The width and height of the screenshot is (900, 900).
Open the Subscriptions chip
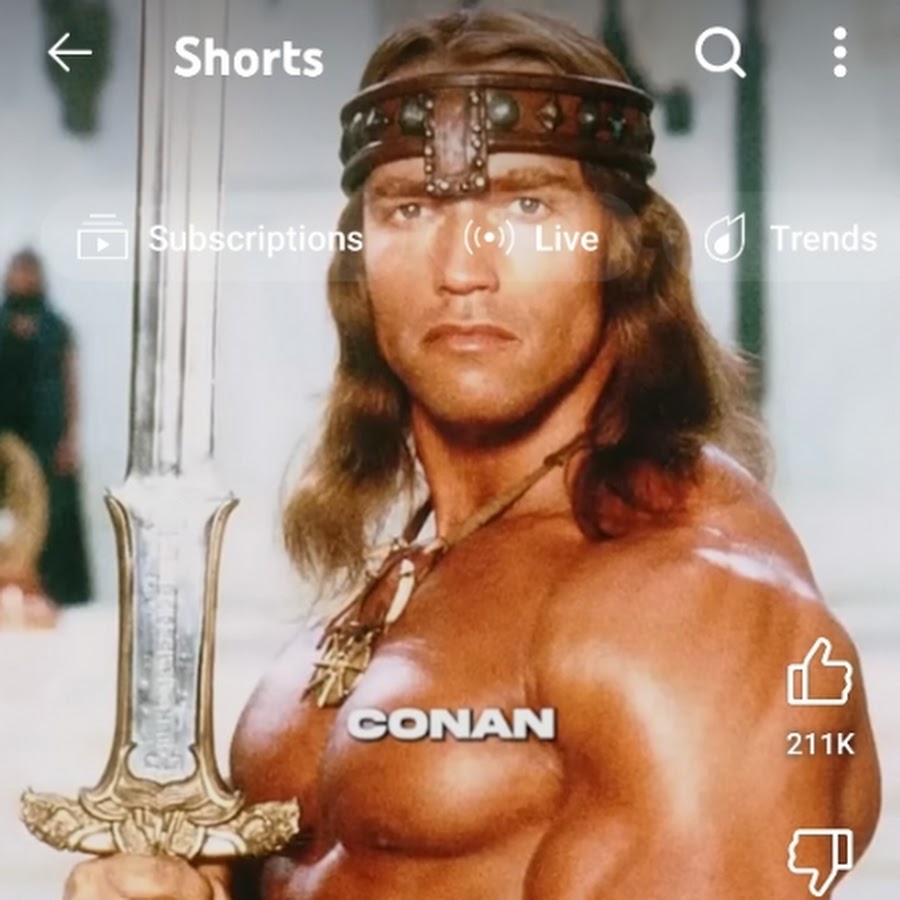click(220, 239)
